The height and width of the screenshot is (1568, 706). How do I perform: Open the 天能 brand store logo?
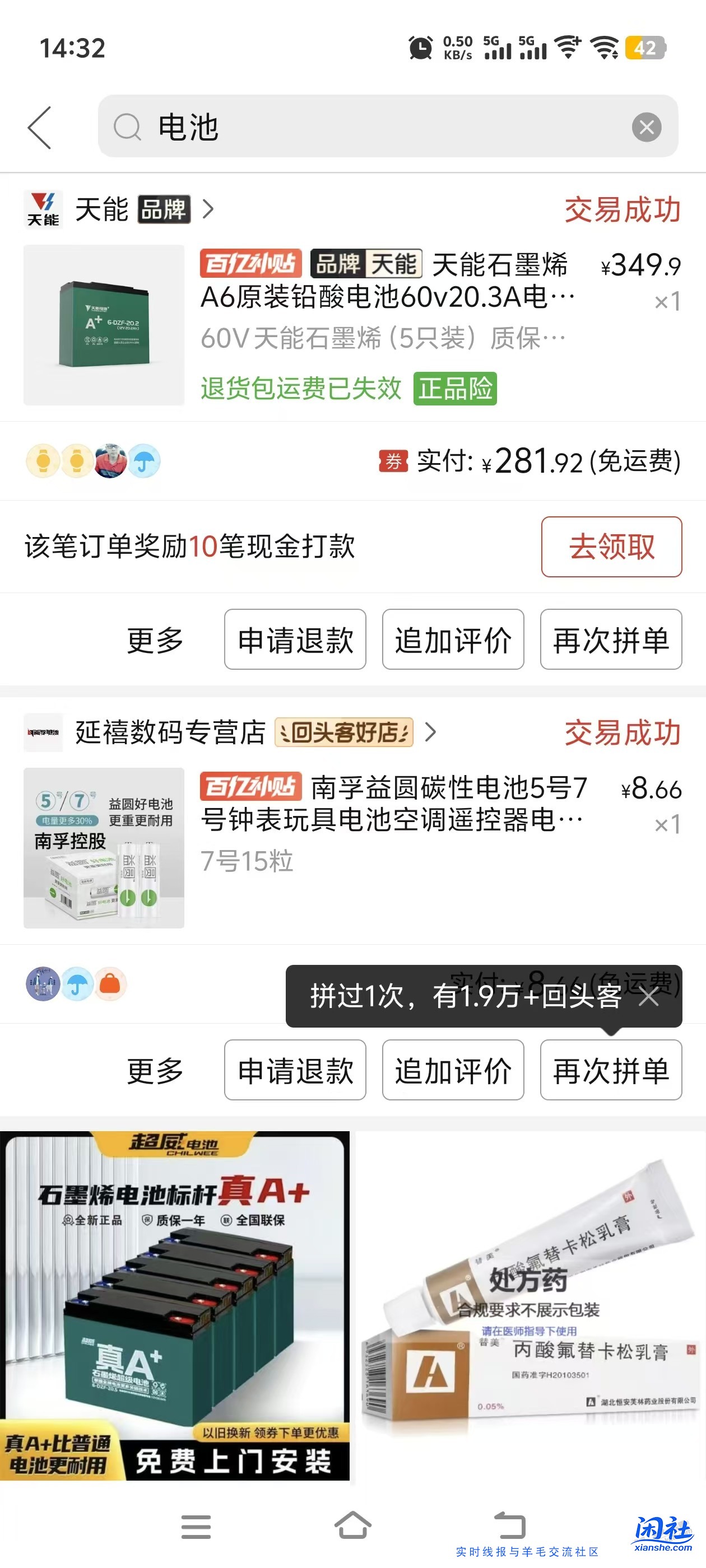click(43, 209)
